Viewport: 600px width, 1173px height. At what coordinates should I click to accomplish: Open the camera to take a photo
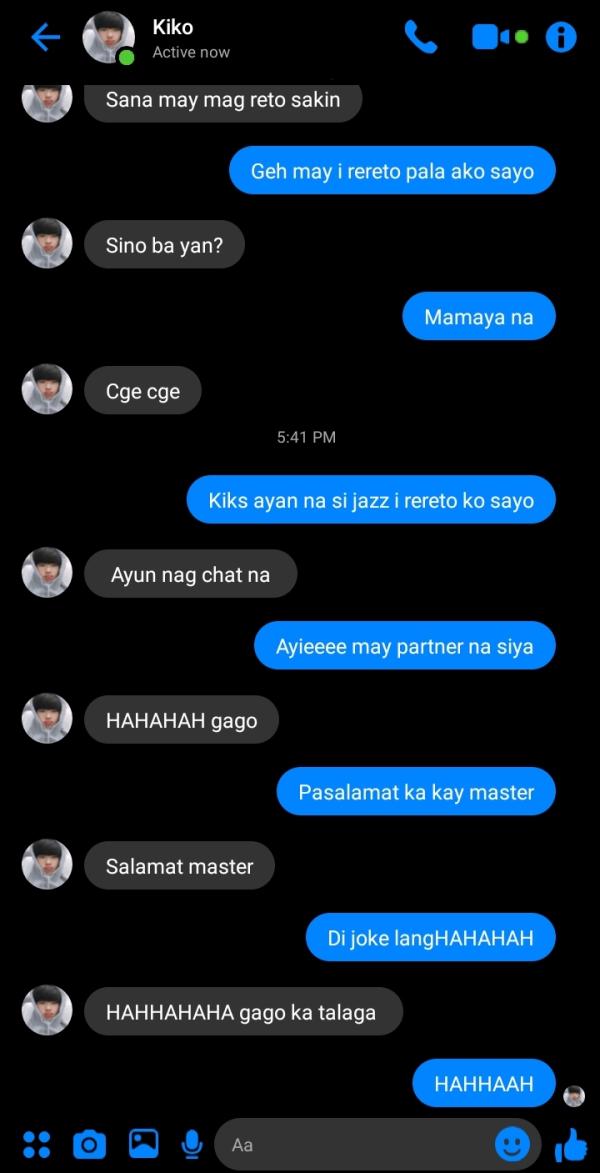(90, 1143)
